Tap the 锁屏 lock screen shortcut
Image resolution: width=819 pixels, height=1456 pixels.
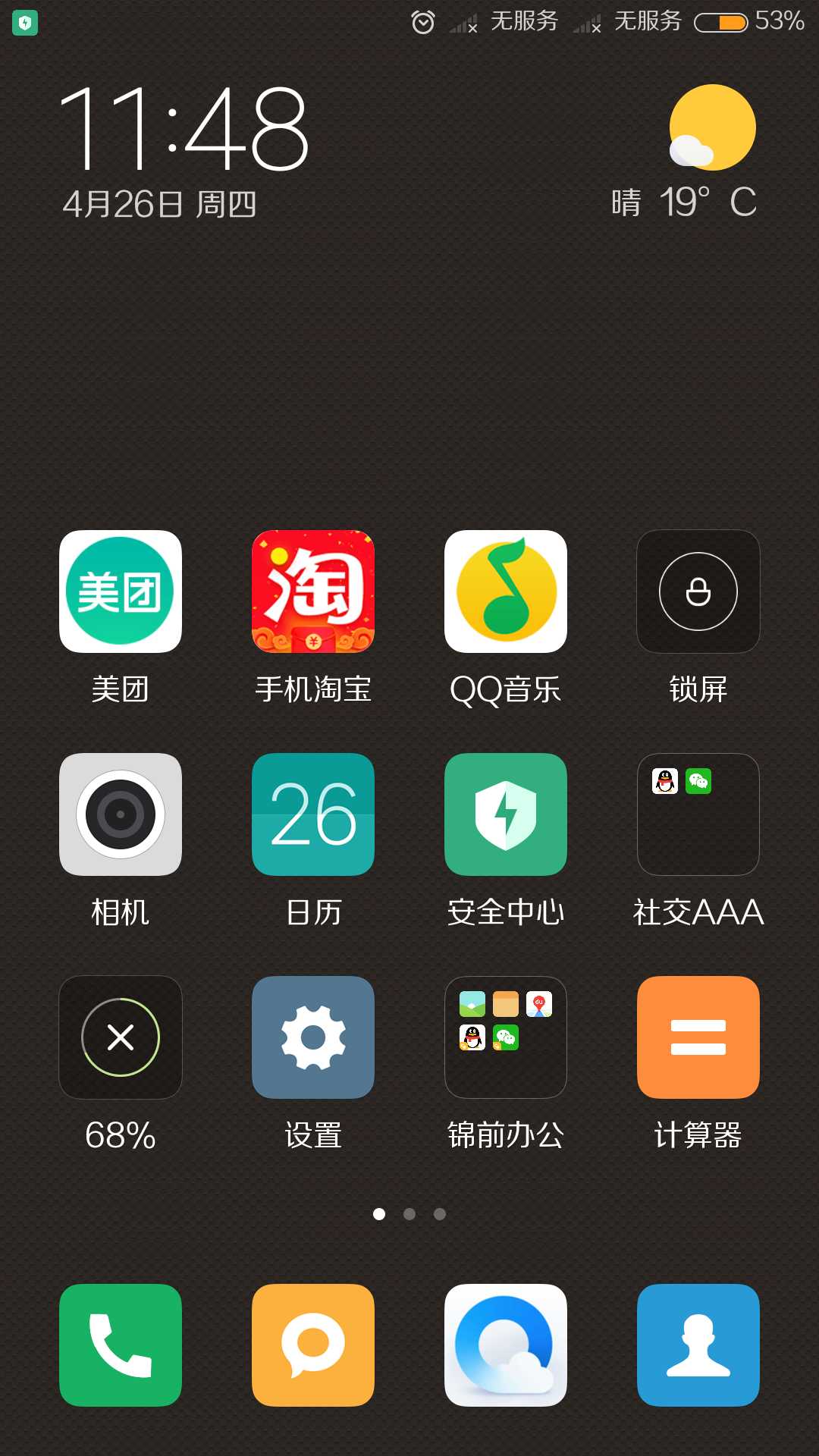(x=698, y=591)
